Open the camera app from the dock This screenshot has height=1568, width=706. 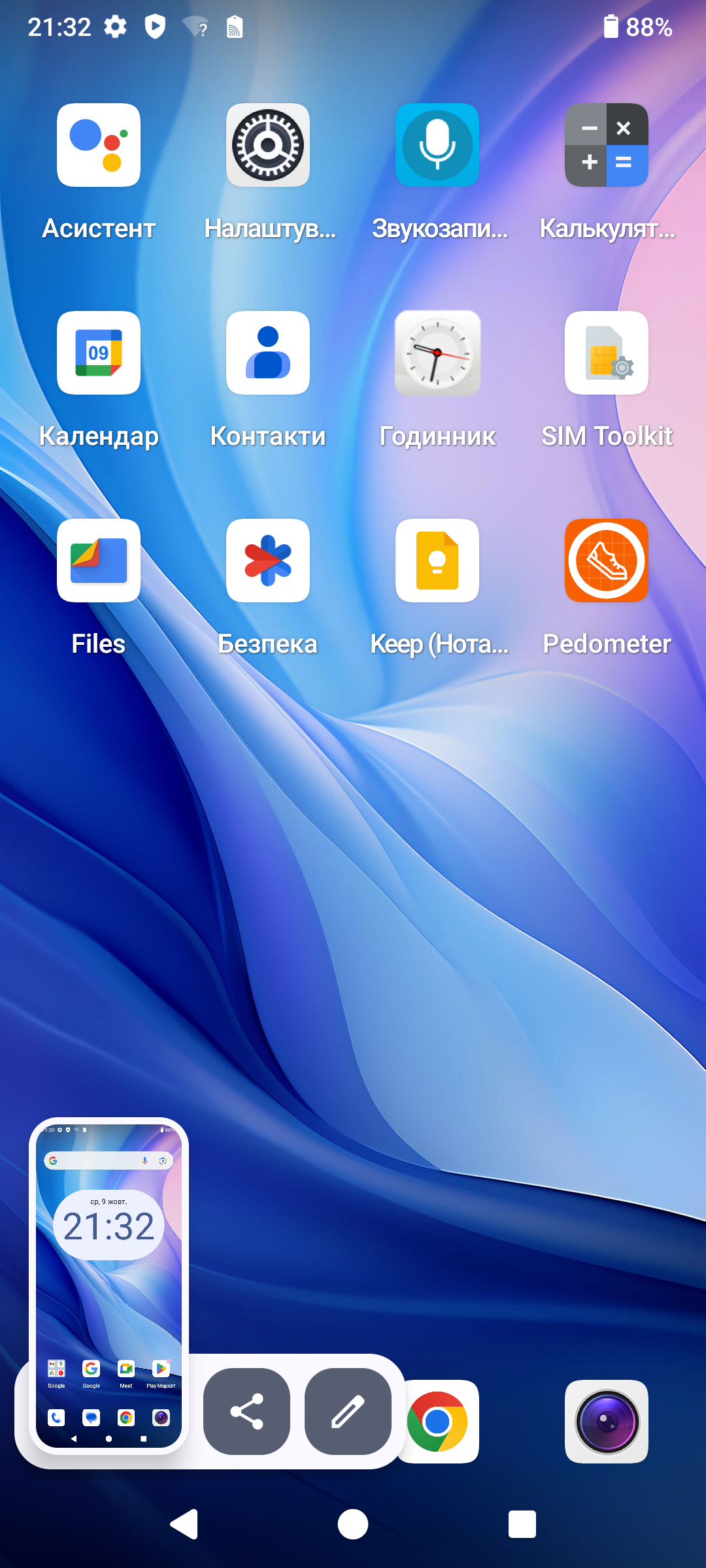(x=607, y=1422)
